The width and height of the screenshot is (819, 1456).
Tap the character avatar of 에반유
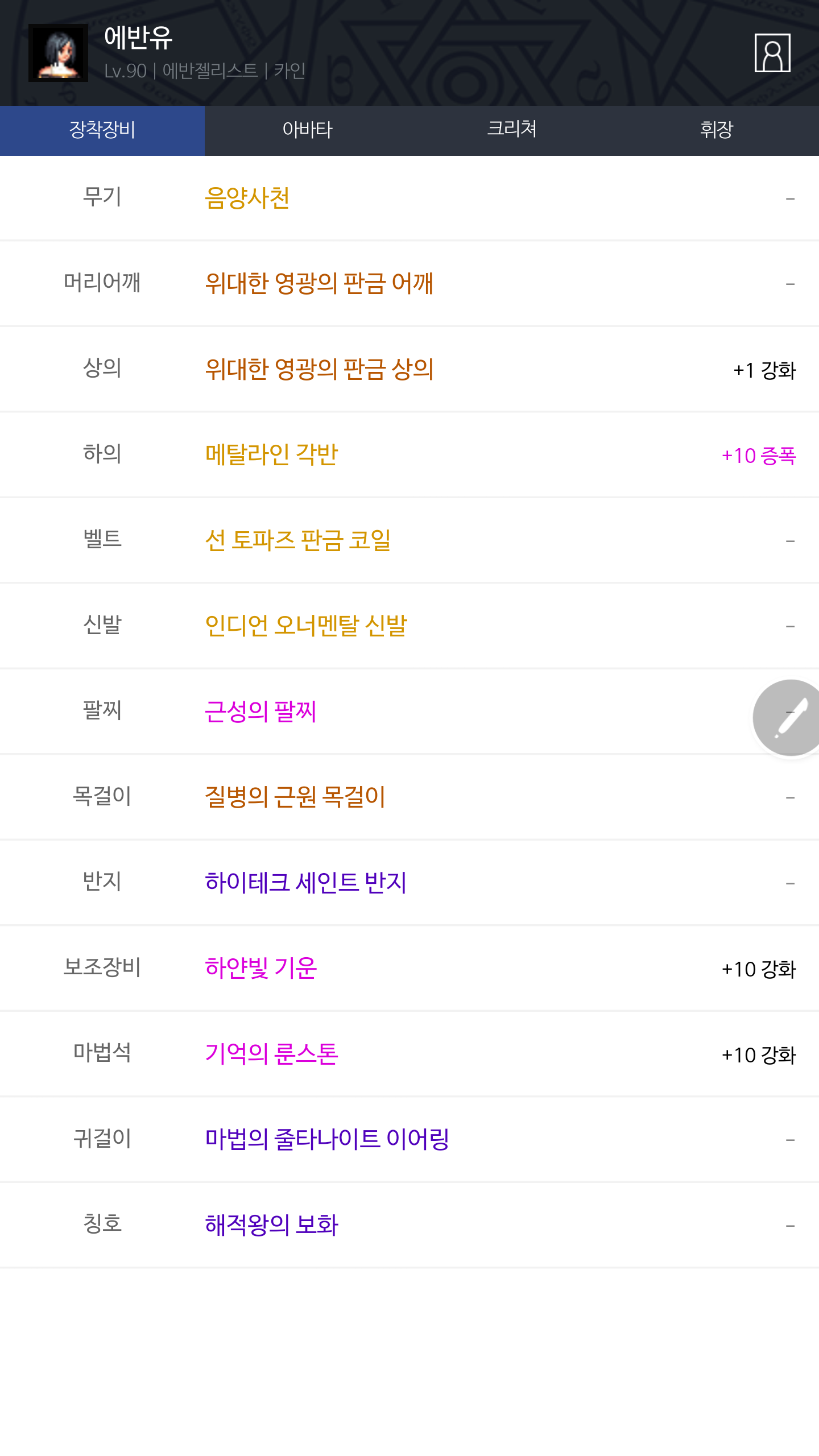point(58,53)
